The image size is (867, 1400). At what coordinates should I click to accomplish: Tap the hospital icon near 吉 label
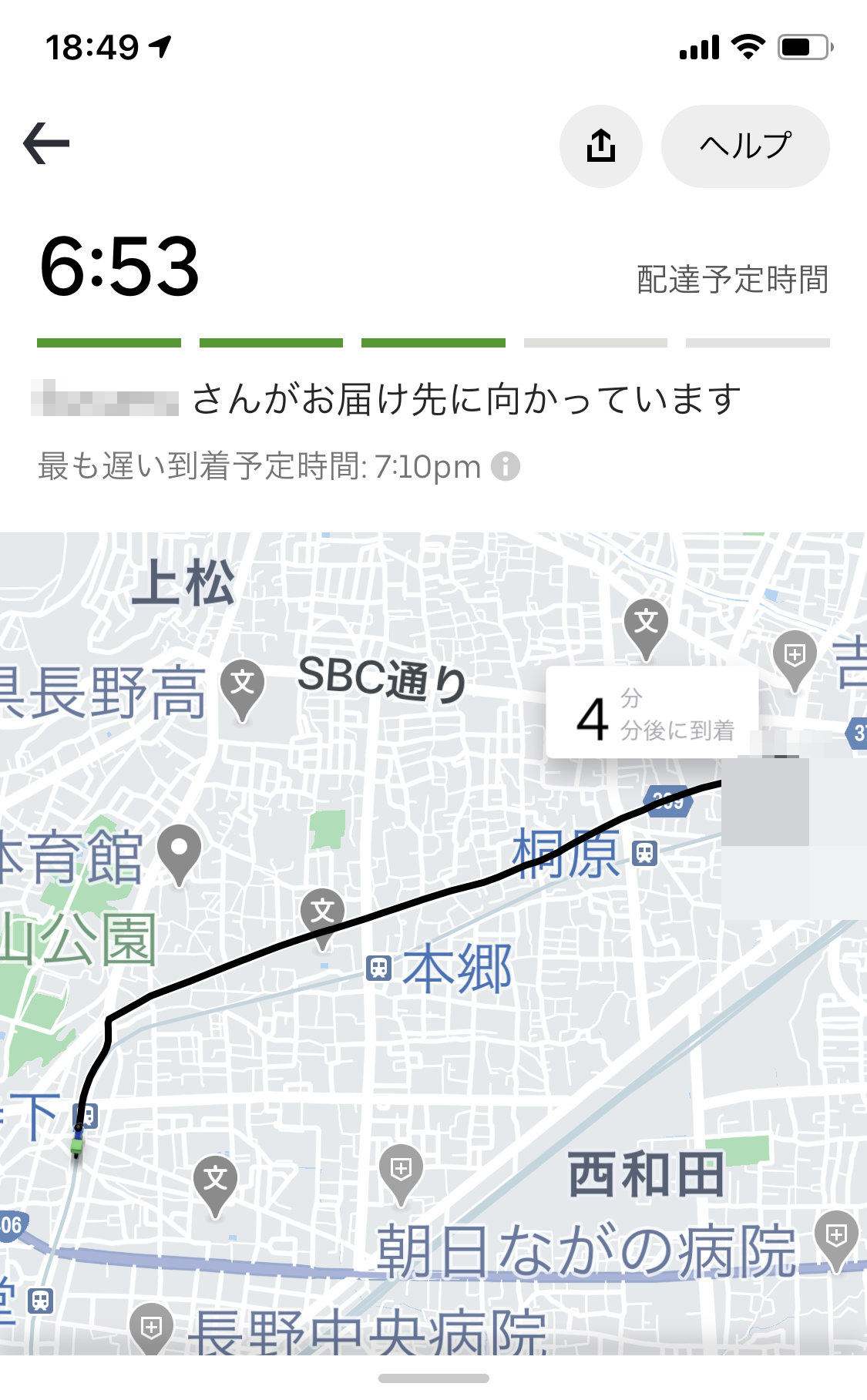pyautogui.click(x=794, y=655)
